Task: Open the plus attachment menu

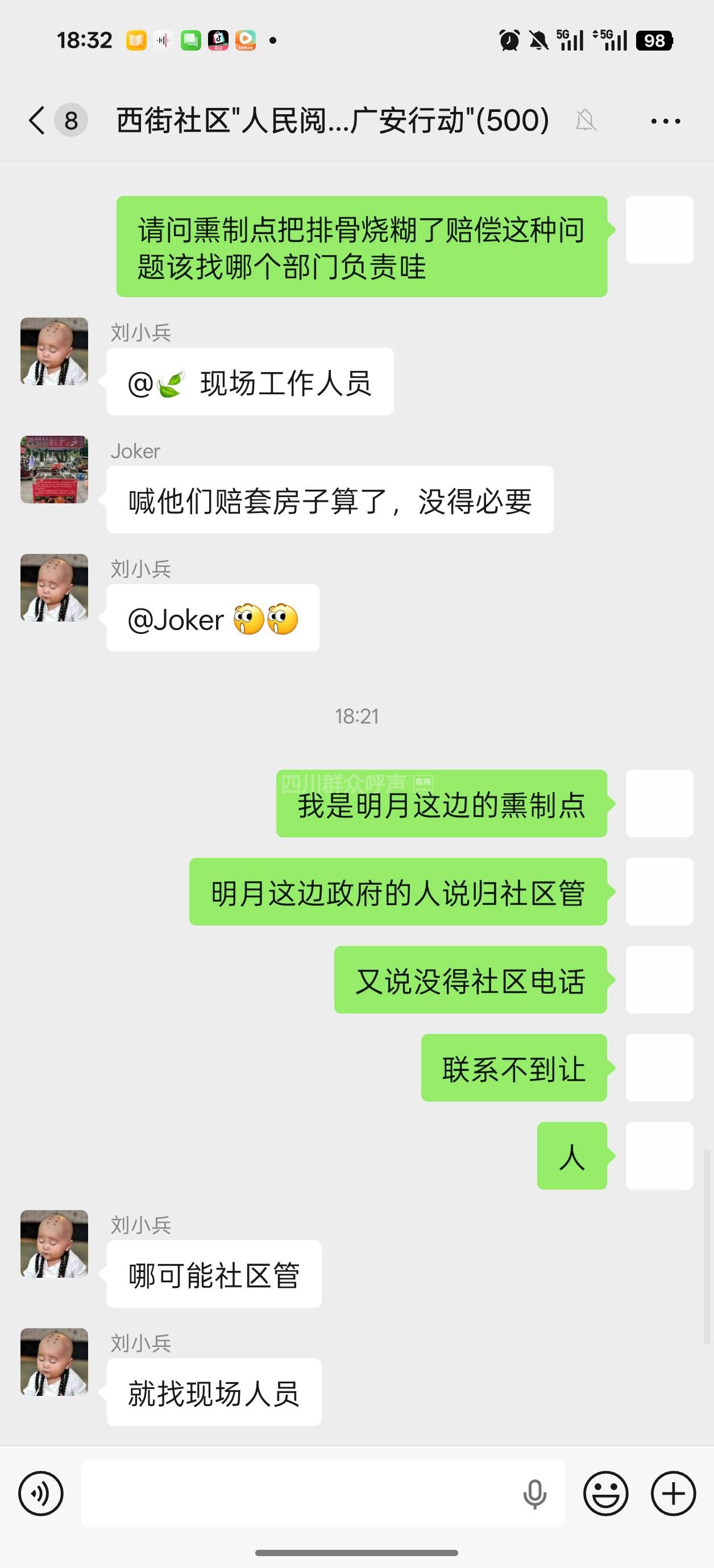Action: coord(673,1493)
